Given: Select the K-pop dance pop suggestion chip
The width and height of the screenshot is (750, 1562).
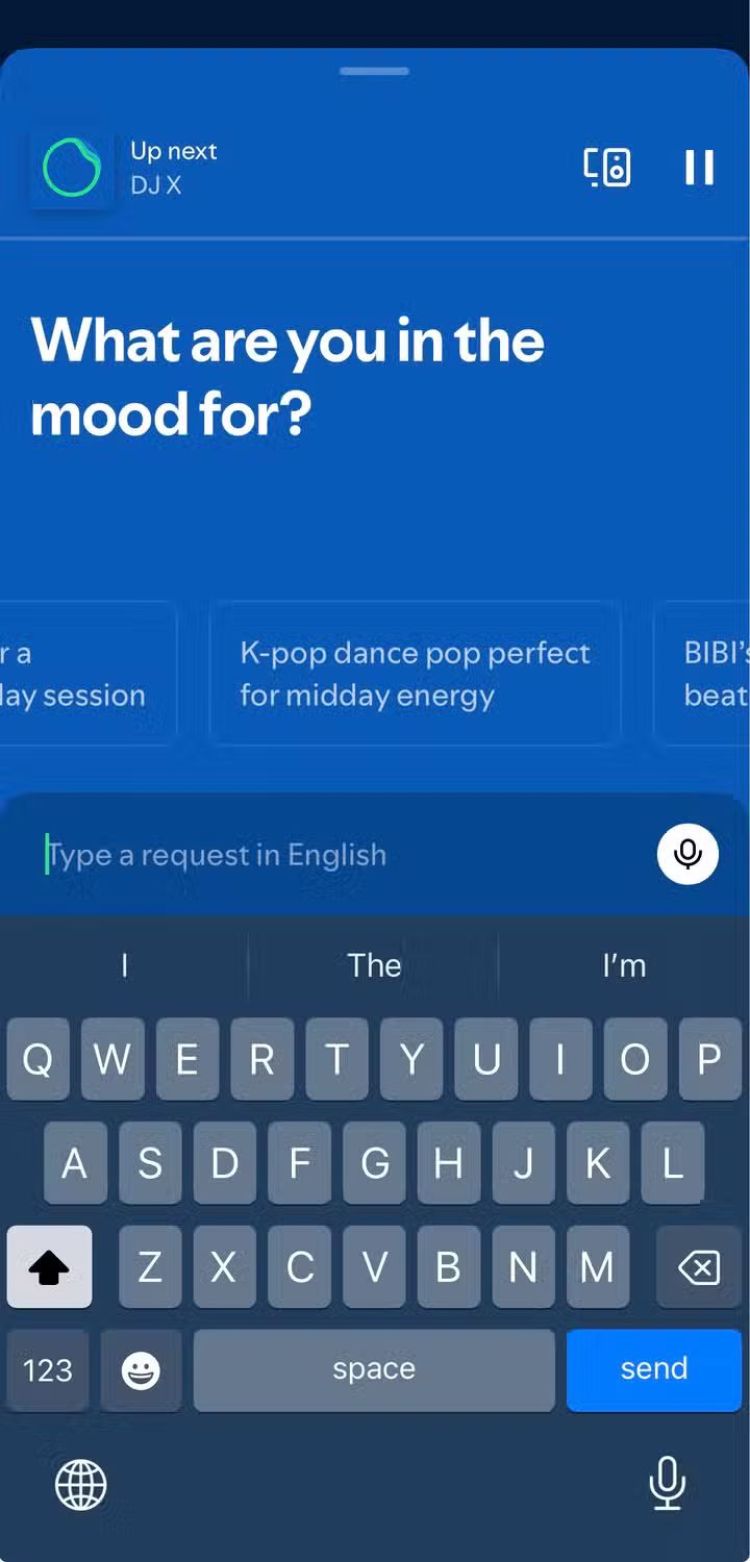Looking at the screenshot, I should (x=414, y=674).
